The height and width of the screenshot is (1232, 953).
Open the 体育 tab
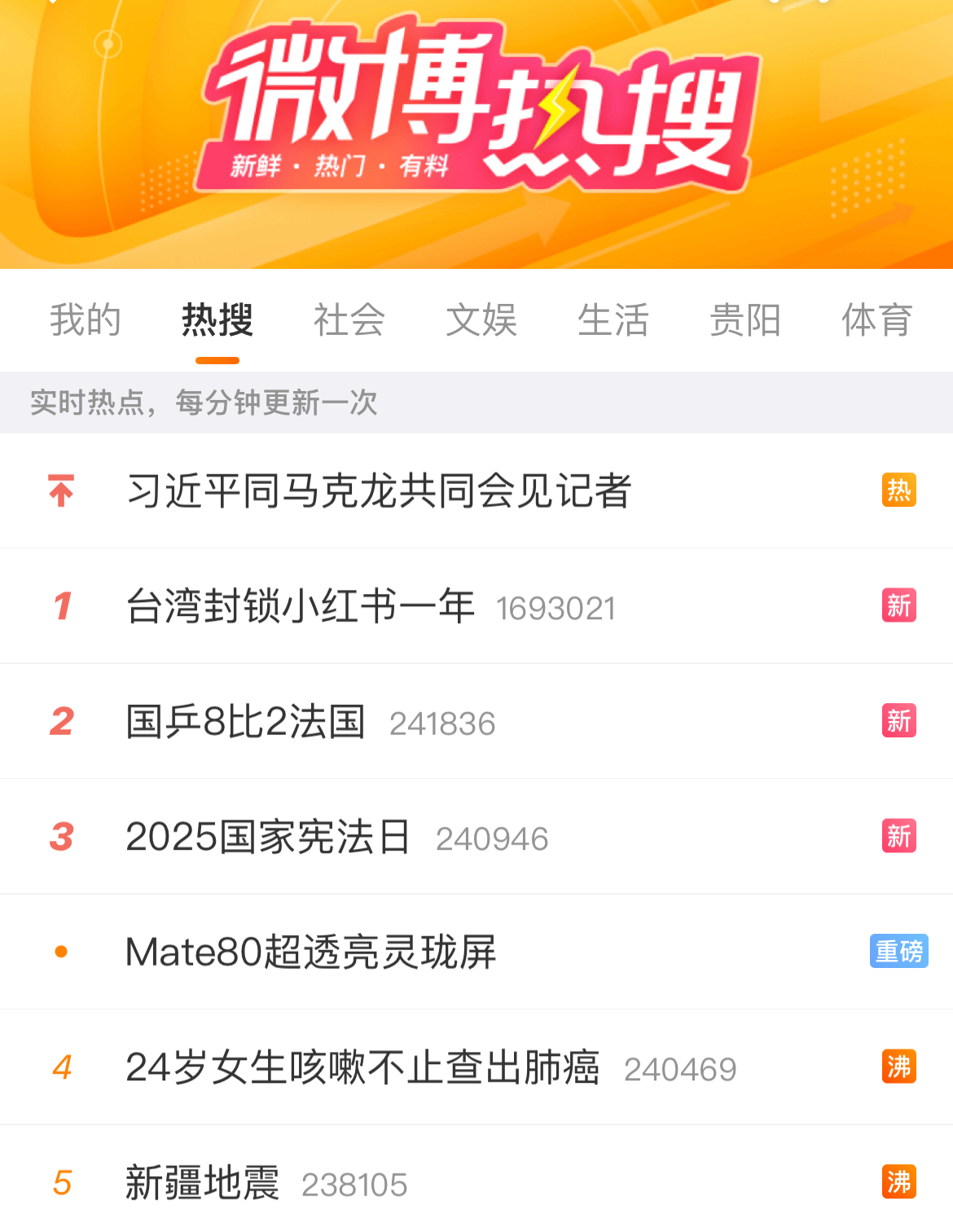click(876, 319)
